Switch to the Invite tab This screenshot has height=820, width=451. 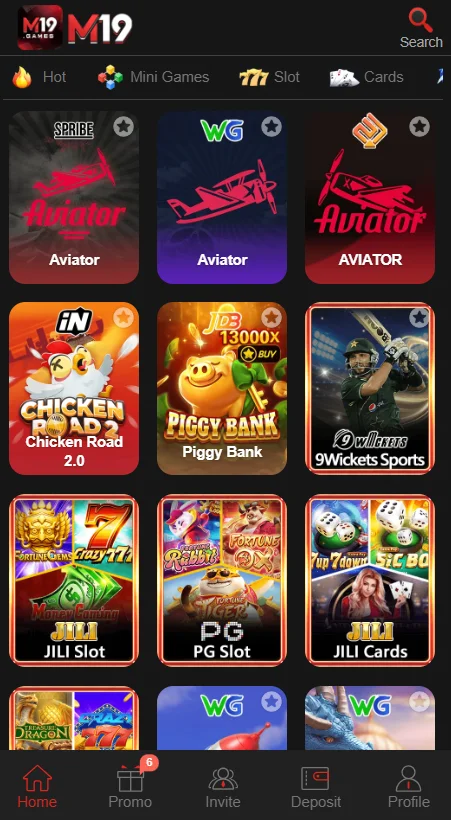coord(223,787)
